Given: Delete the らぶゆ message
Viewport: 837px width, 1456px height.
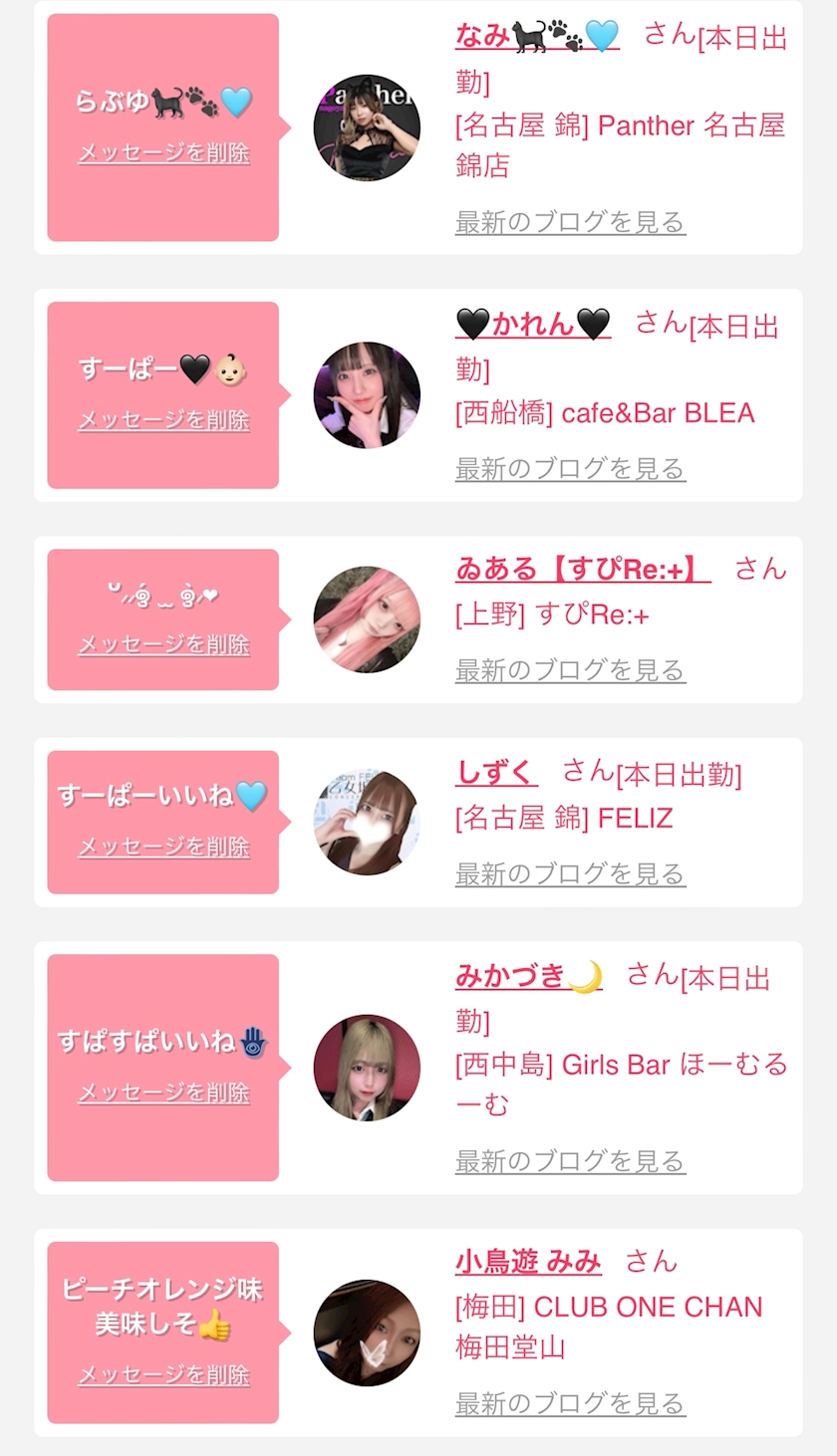Looking at the screenshot, I should pyautogui.click(x=163, y=153).
